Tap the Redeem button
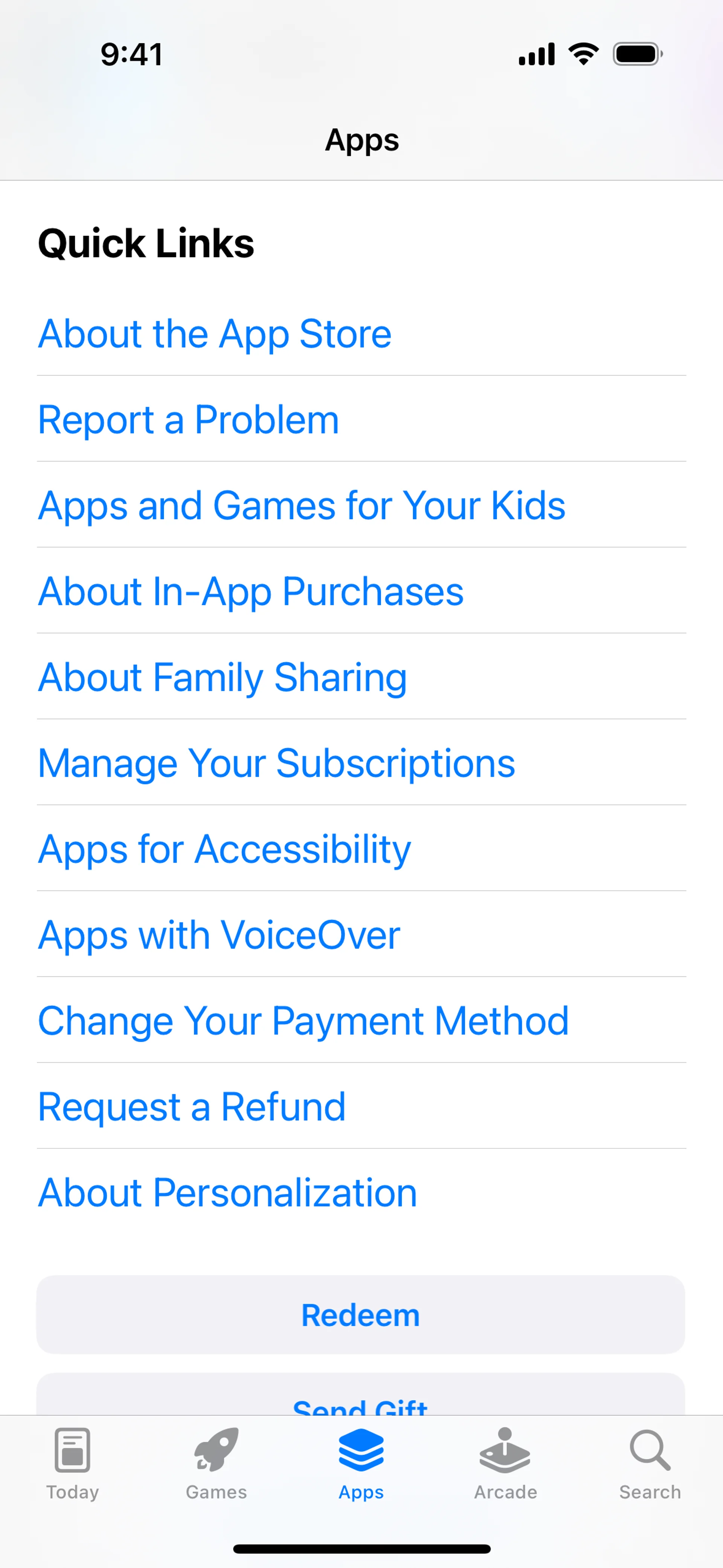Screen dimensions: 723x1568 coord(361,1315)
